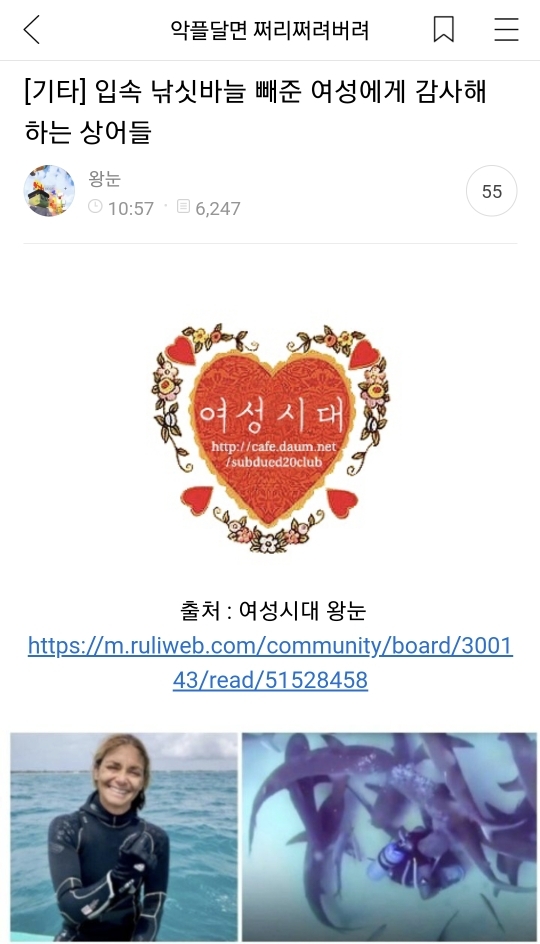Open the hamburger menu
This screenshot has width=540, height=944.
pos(506,29)
